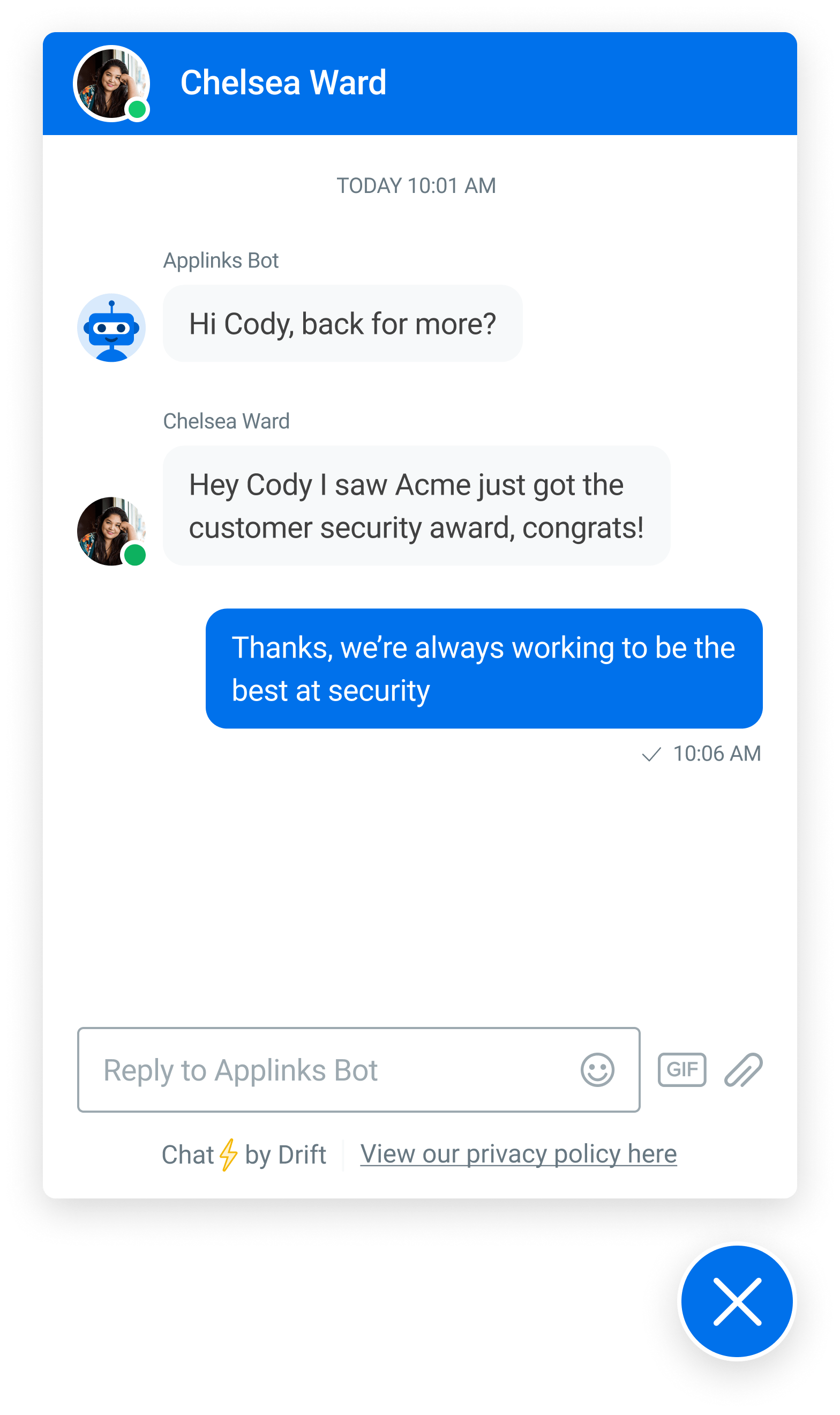Attach a file with the paperclip
This screenshot has width=840, height=1415.
[743, 1070]
